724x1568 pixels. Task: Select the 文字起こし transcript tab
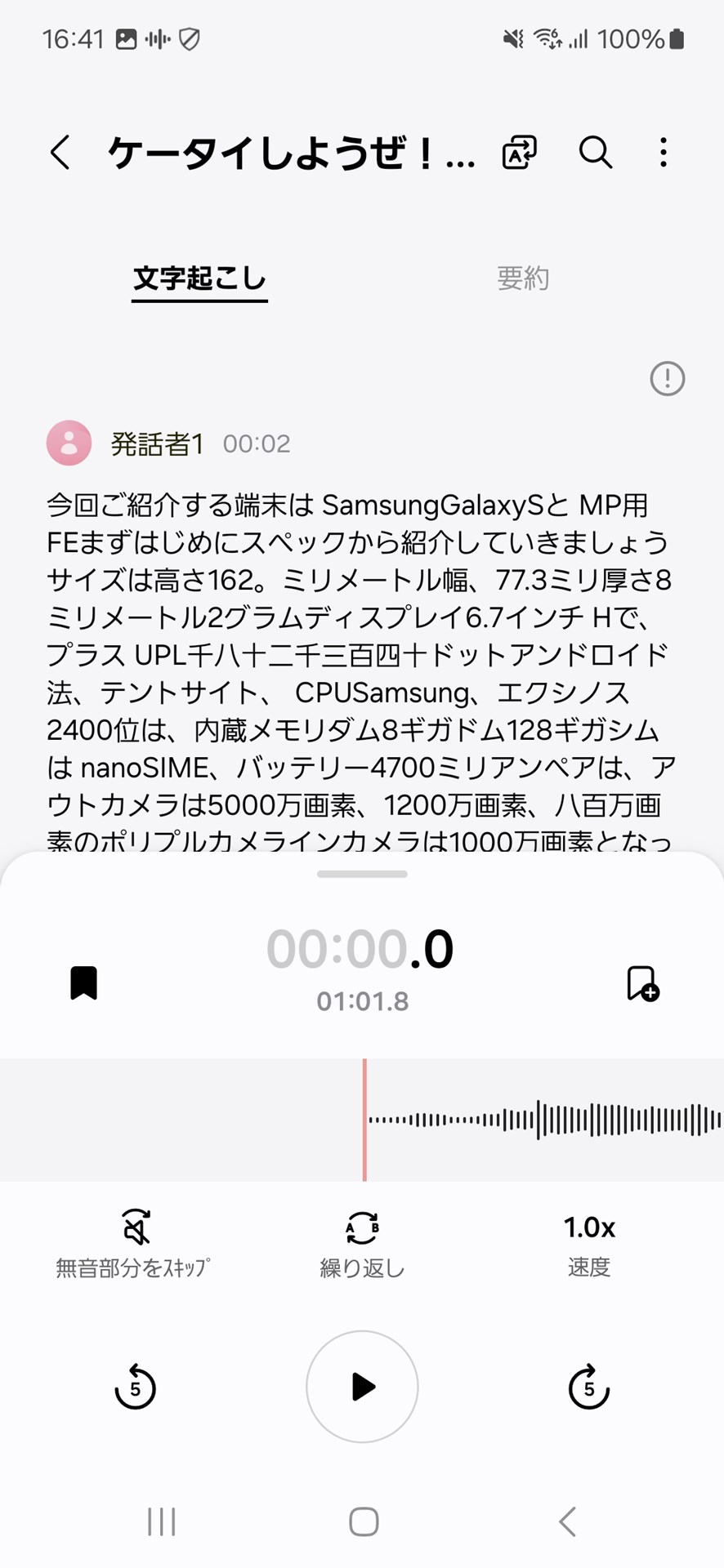point(199,278)
